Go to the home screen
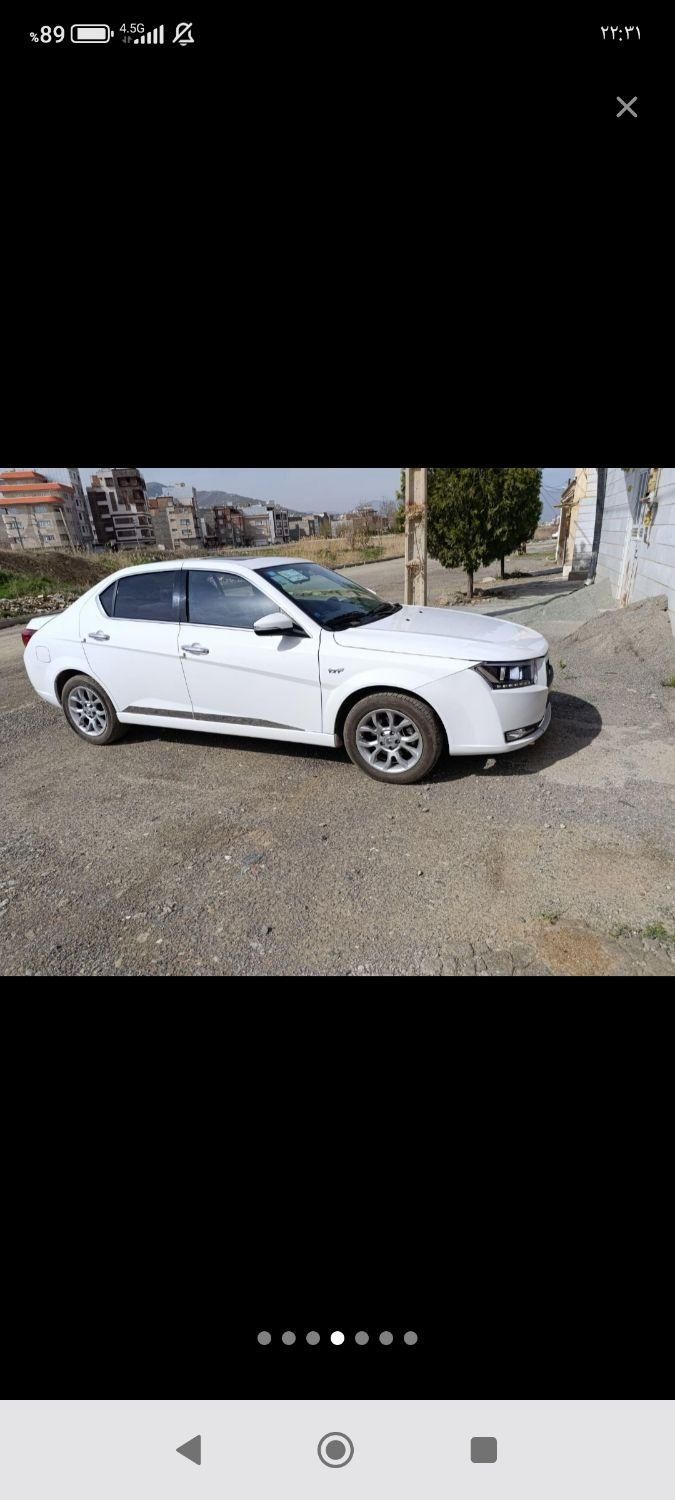Screen dimensions: 675x1500 point(336,1449)
